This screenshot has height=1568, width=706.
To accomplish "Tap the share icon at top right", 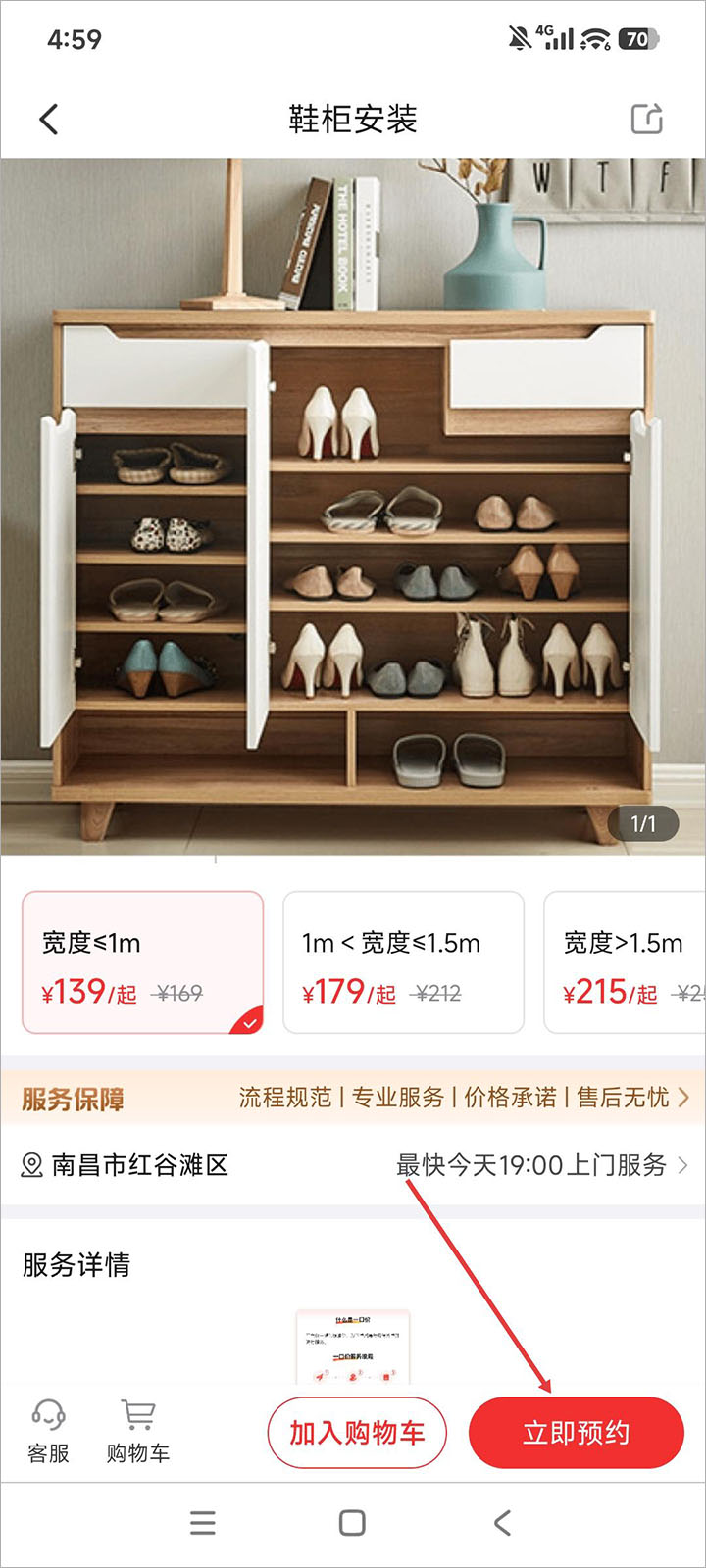I will 647,119.
